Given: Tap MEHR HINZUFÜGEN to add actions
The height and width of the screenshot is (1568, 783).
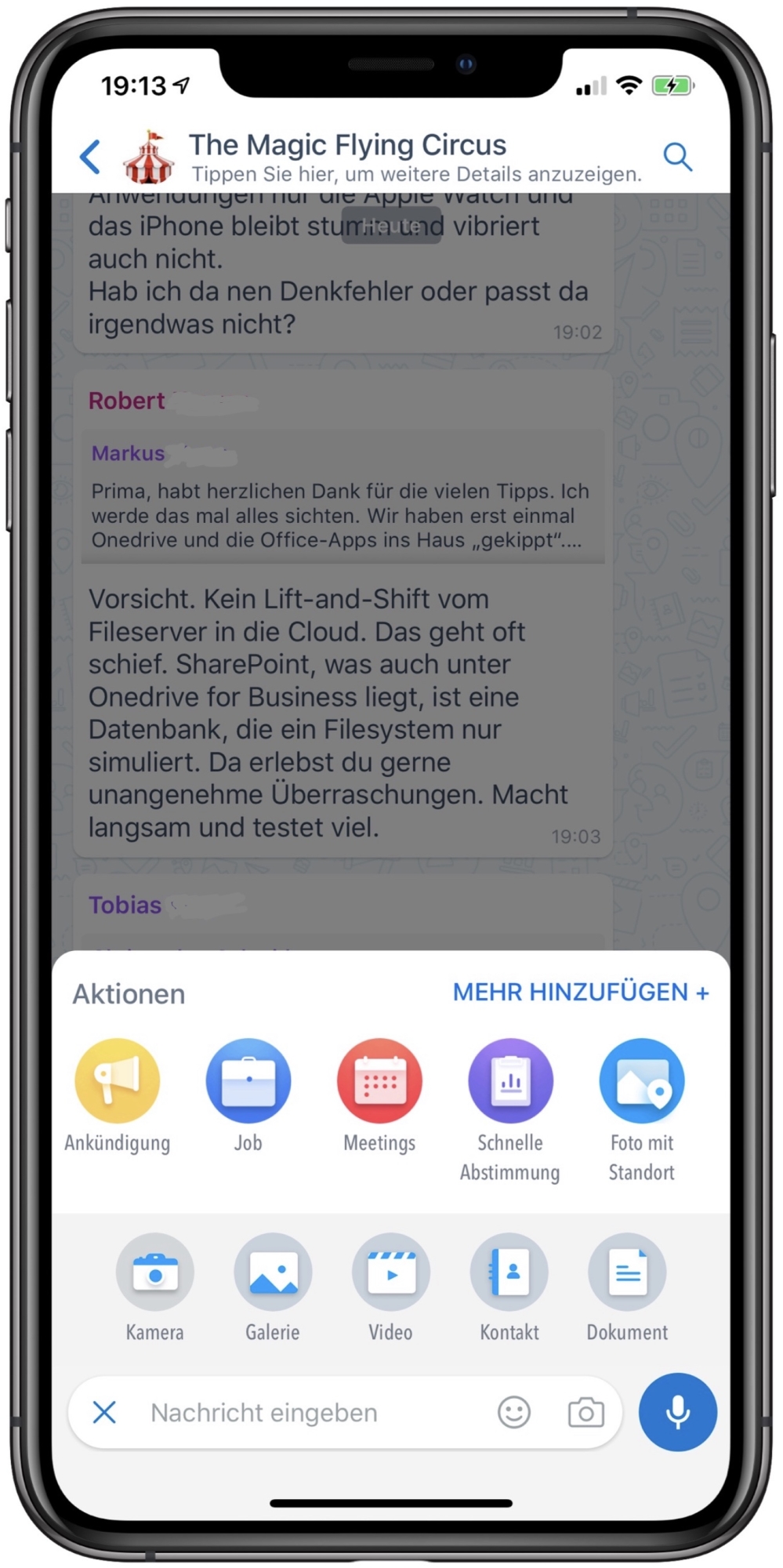Looking at the screenshot, I should tap(580, 993).
